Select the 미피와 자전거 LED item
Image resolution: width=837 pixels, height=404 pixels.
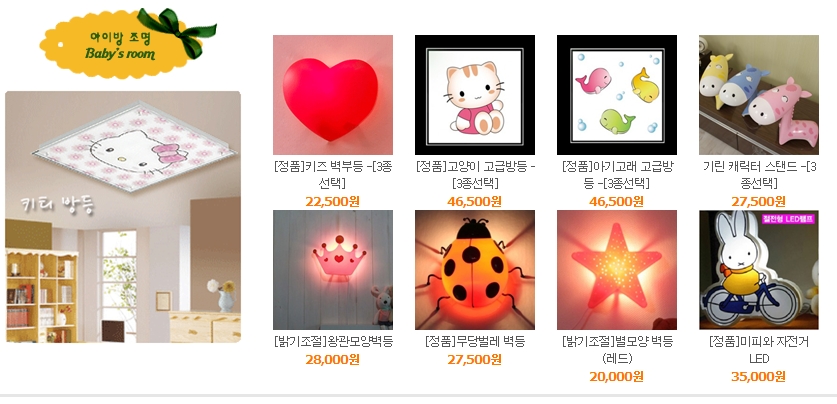(x=759, y=270)
